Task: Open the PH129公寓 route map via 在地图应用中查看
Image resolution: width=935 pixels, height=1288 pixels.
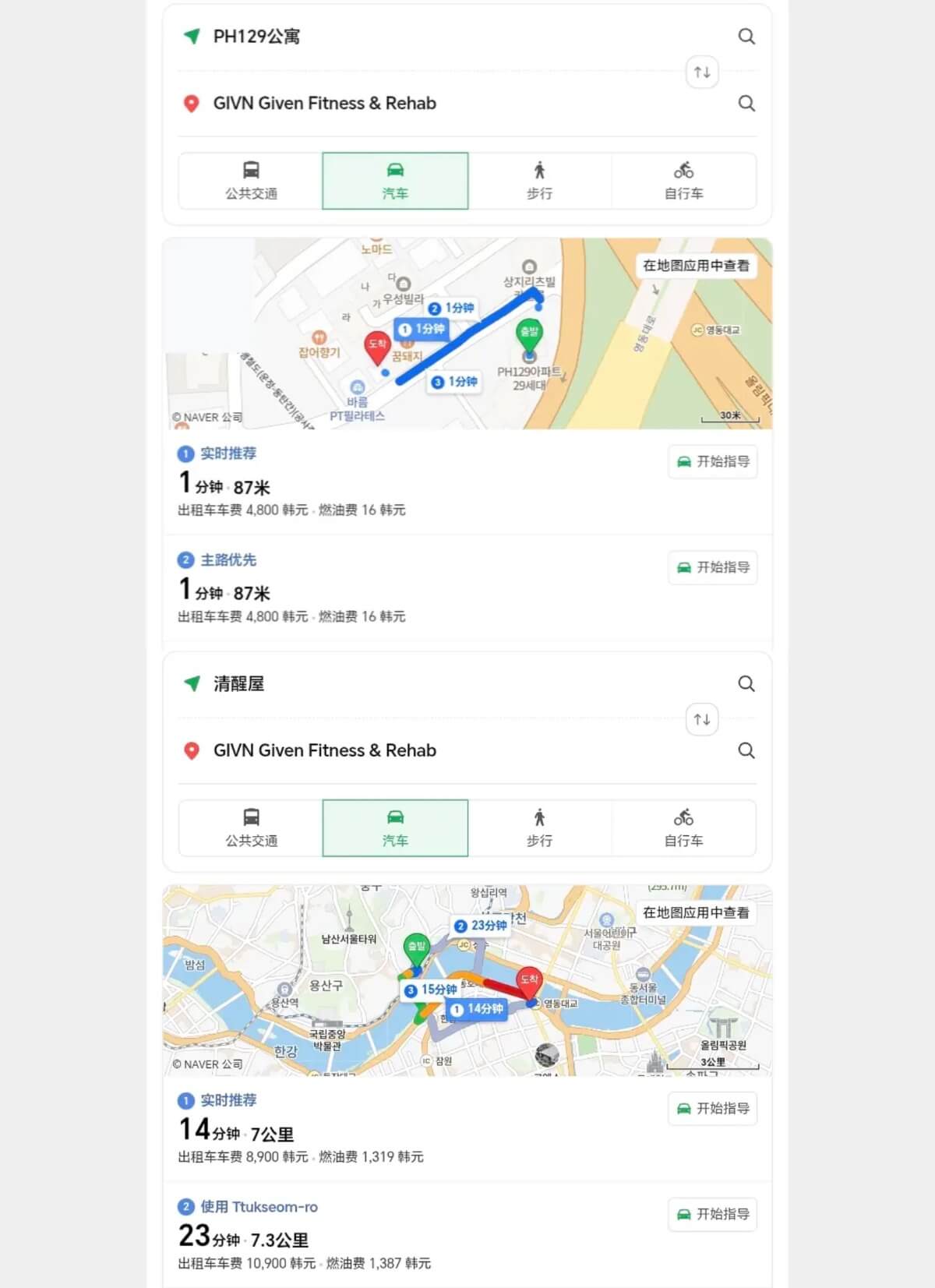Action: point(695,266)
